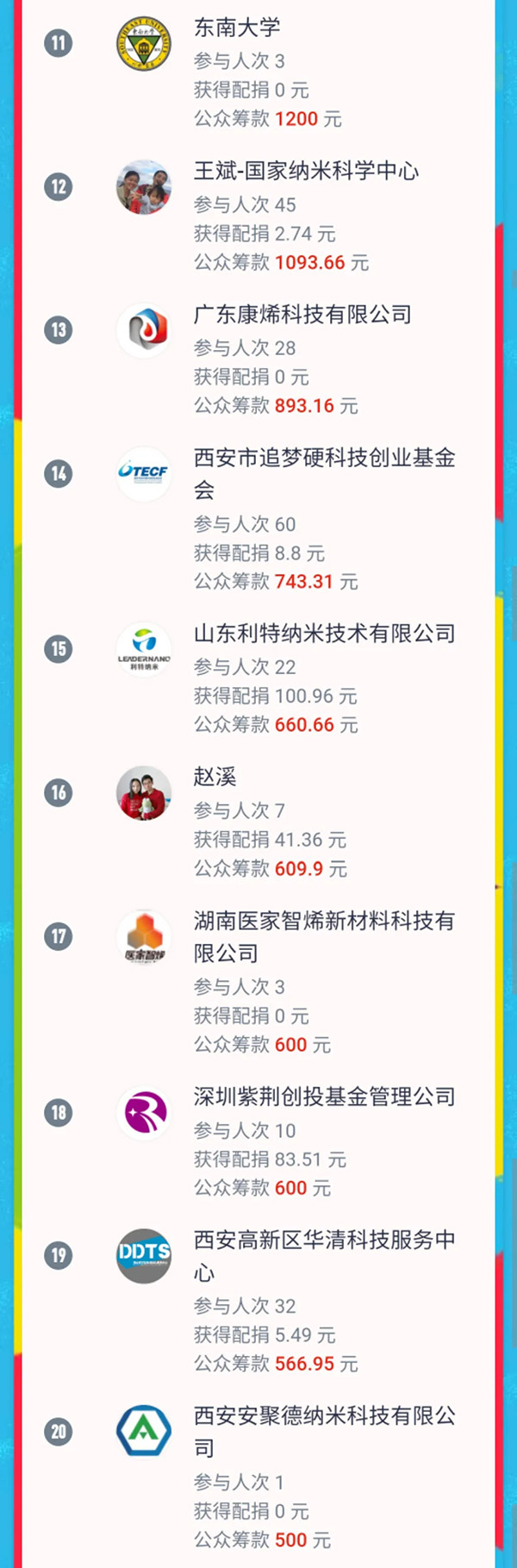
Task: Open the 东南大学 team entry
Action: [237, 28]
